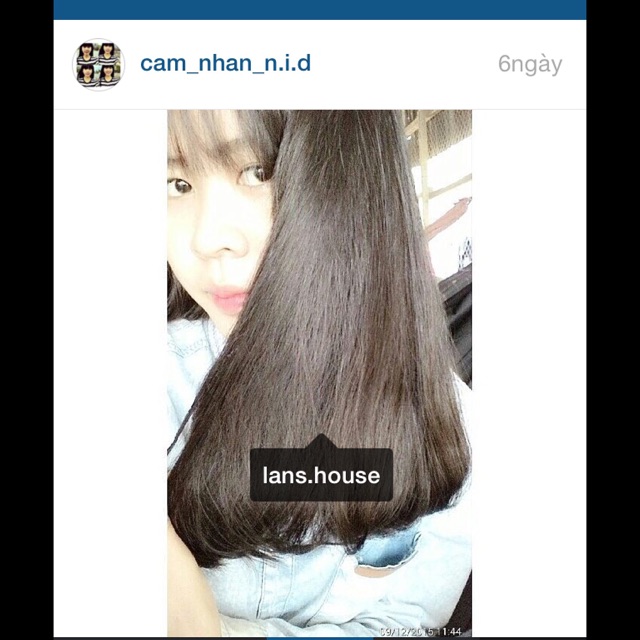Tap the poster's profile picture
640x640 pixels.
[x=98, y=64]
